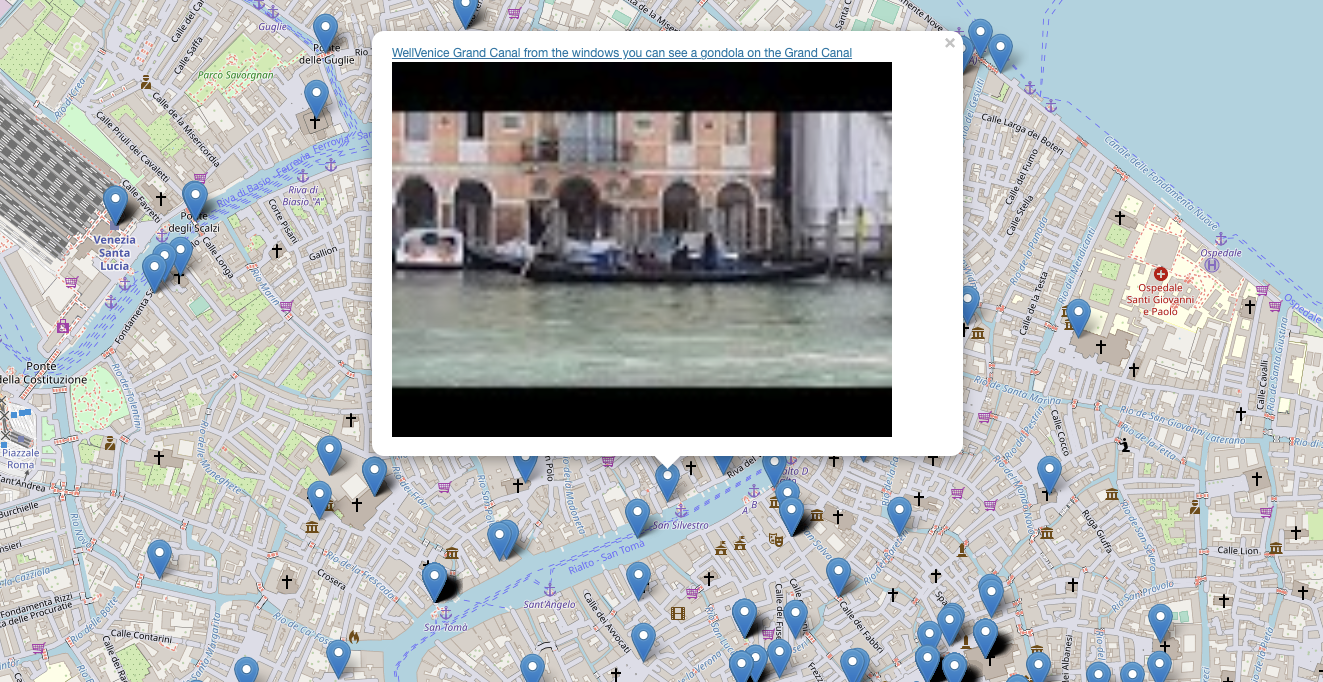
Task: Tap the marker near Ospedale Santi Giovanni e Paolo
Action: (x=1078, y=315)
